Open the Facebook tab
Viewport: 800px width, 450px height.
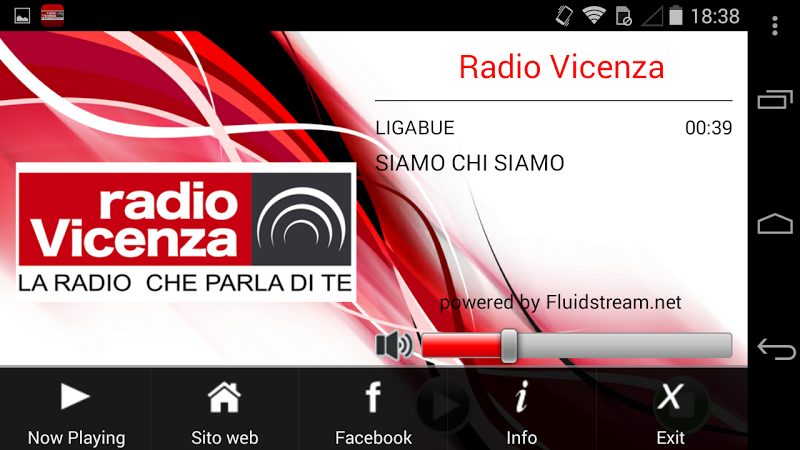pyautogui.click(x=373, y=410)
